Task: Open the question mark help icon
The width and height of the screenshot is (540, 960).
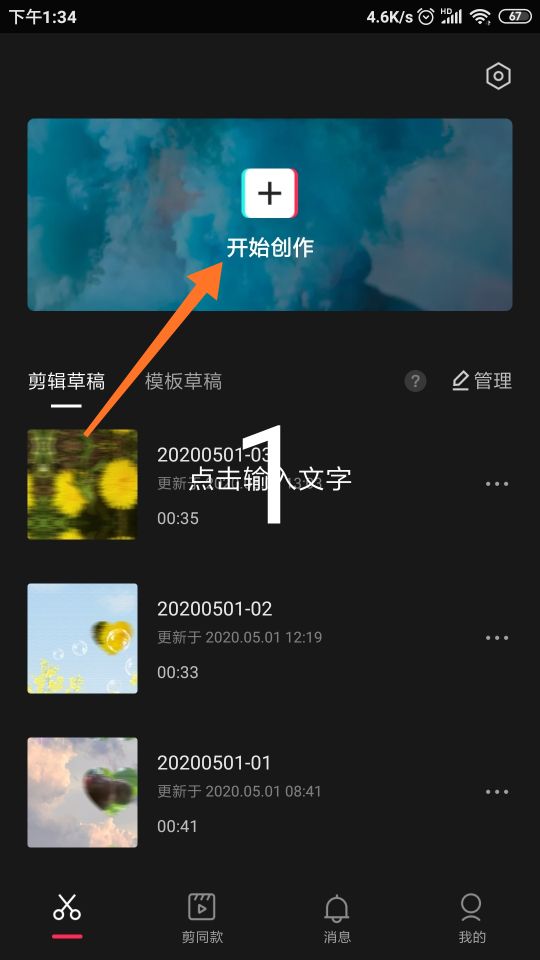Action: [415, 381]
